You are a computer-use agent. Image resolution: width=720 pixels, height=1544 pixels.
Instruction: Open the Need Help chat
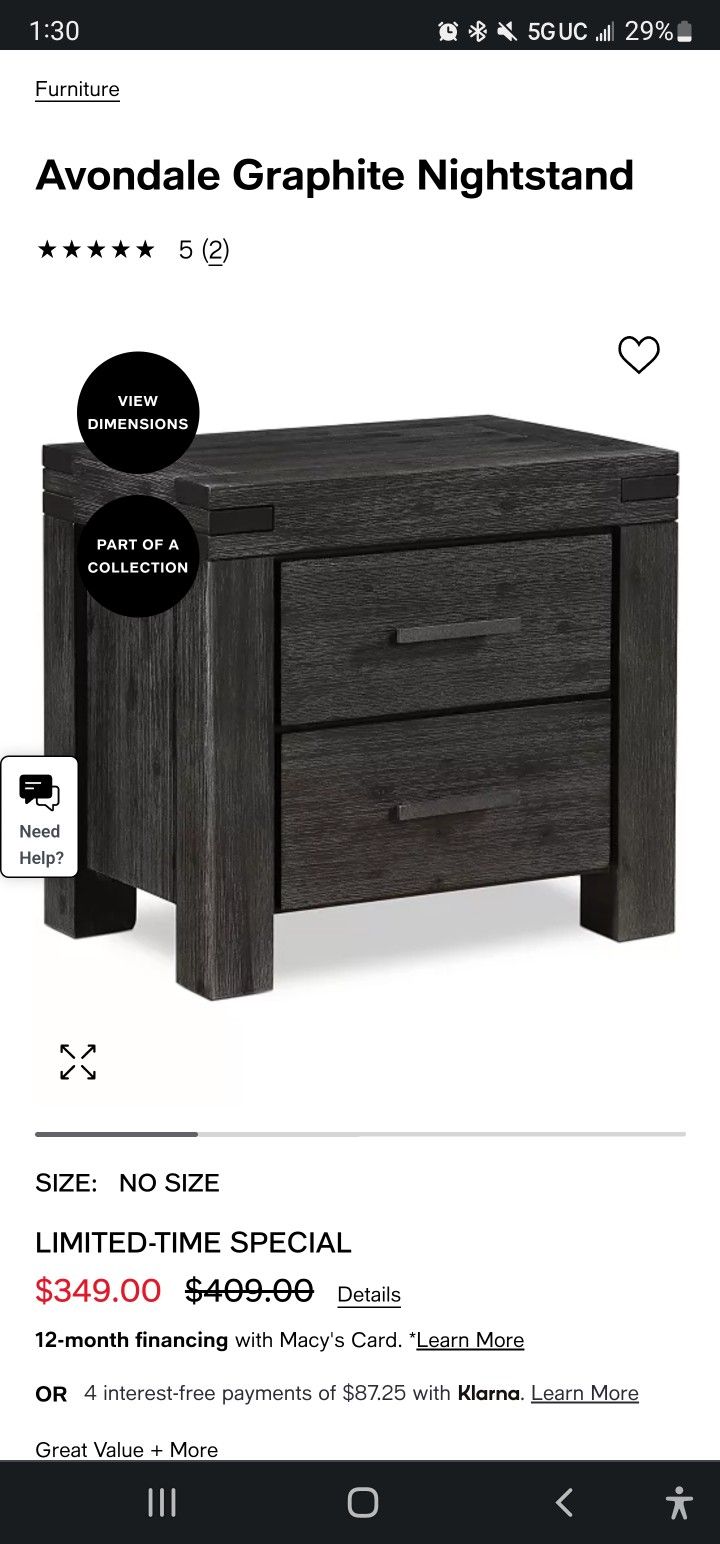pos(40,816)
